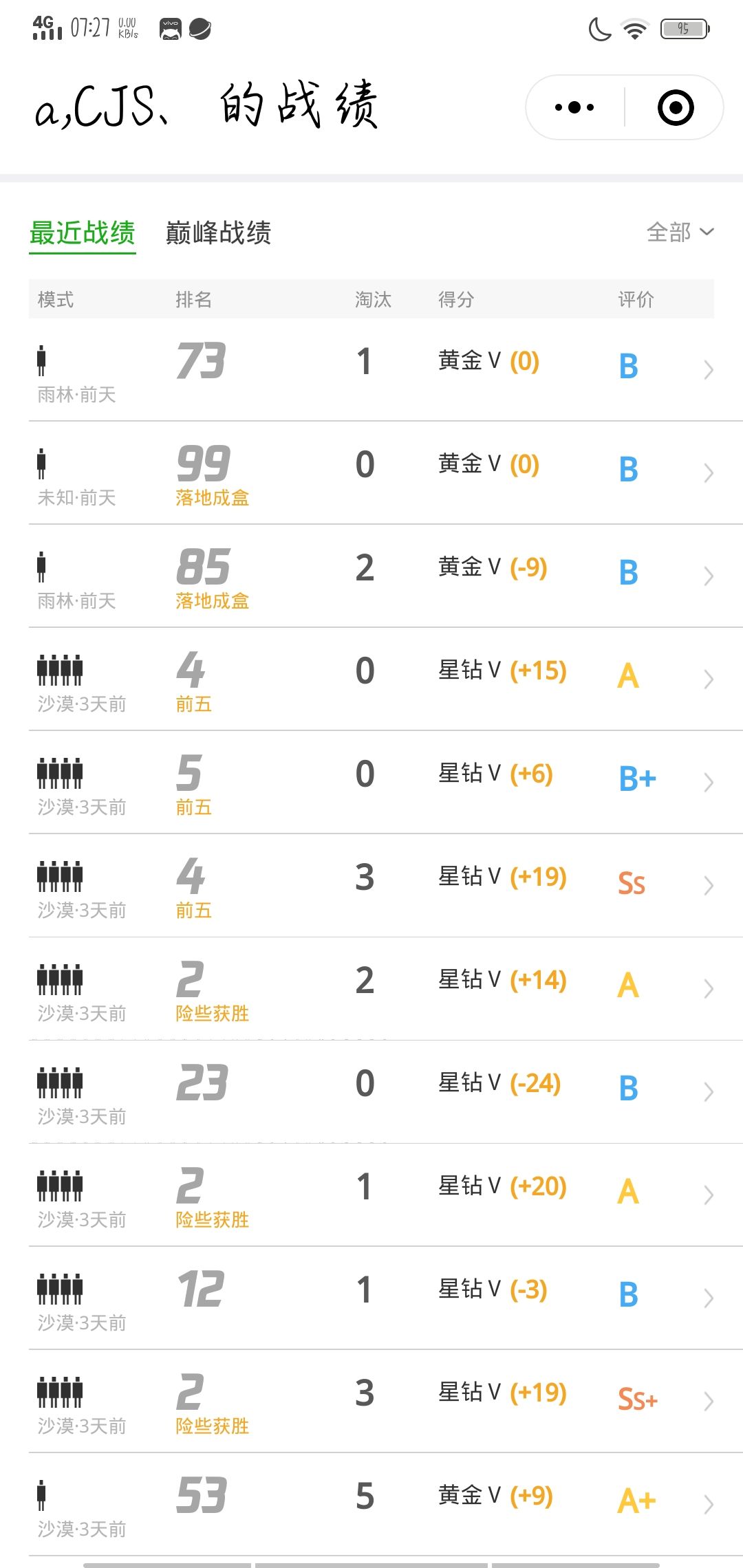
Task: Click the solo mode icon on 雨林·前天 row
Action: click(x=41, y=360)
